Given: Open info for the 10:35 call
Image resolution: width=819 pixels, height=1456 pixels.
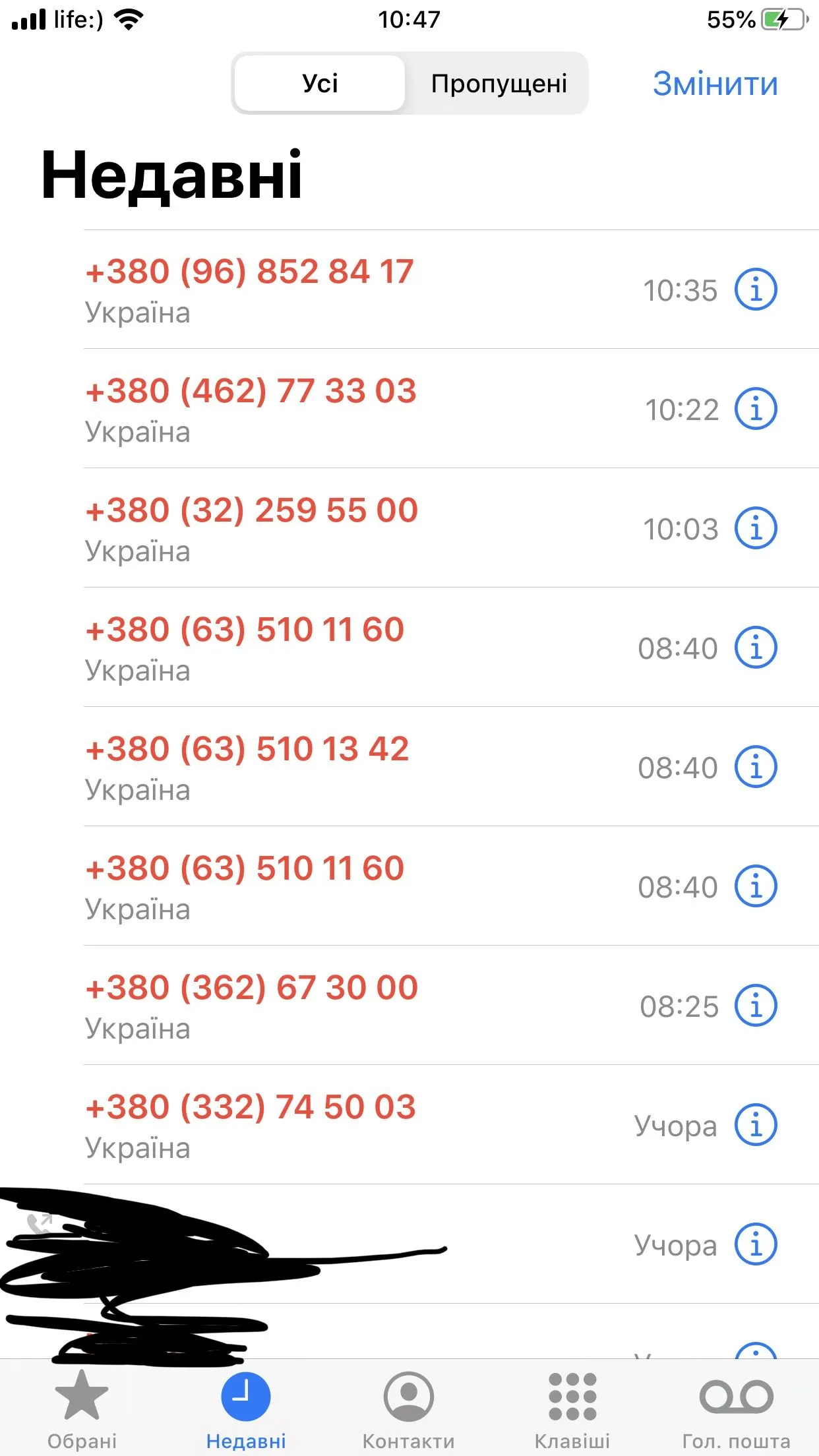Looking at the screenshot, I should (x=756, y=289).
